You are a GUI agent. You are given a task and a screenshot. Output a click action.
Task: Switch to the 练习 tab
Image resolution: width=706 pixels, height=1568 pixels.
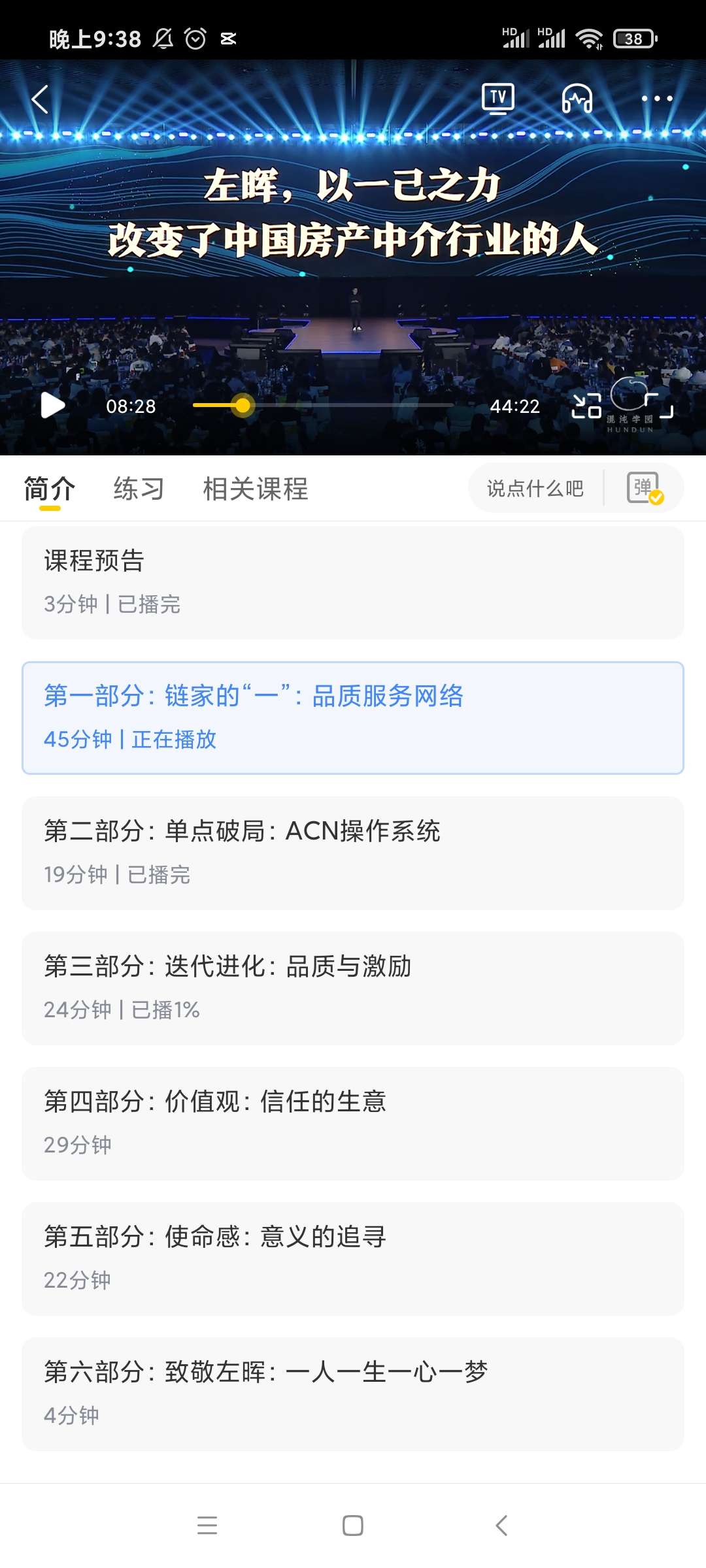[x=139, y=489]
